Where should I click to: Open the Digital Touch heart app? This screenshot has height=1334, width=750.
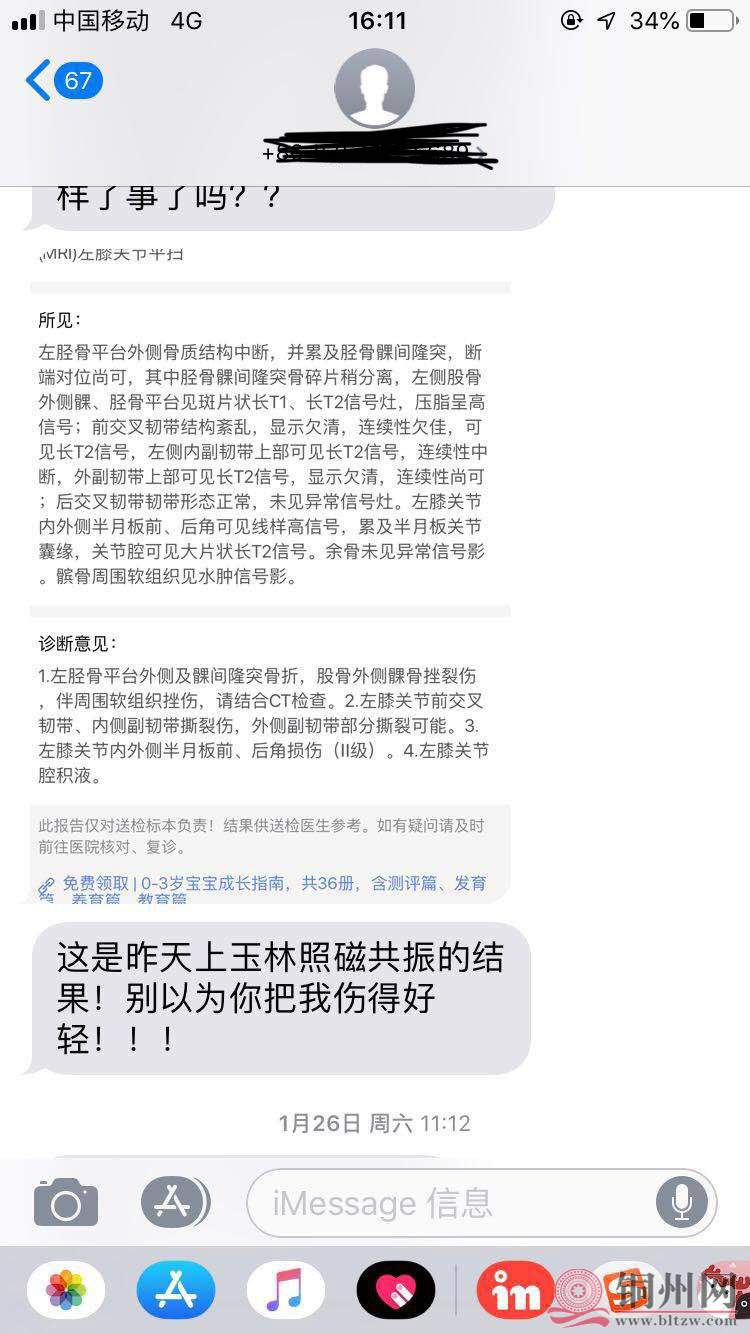tap(396, 1290)
